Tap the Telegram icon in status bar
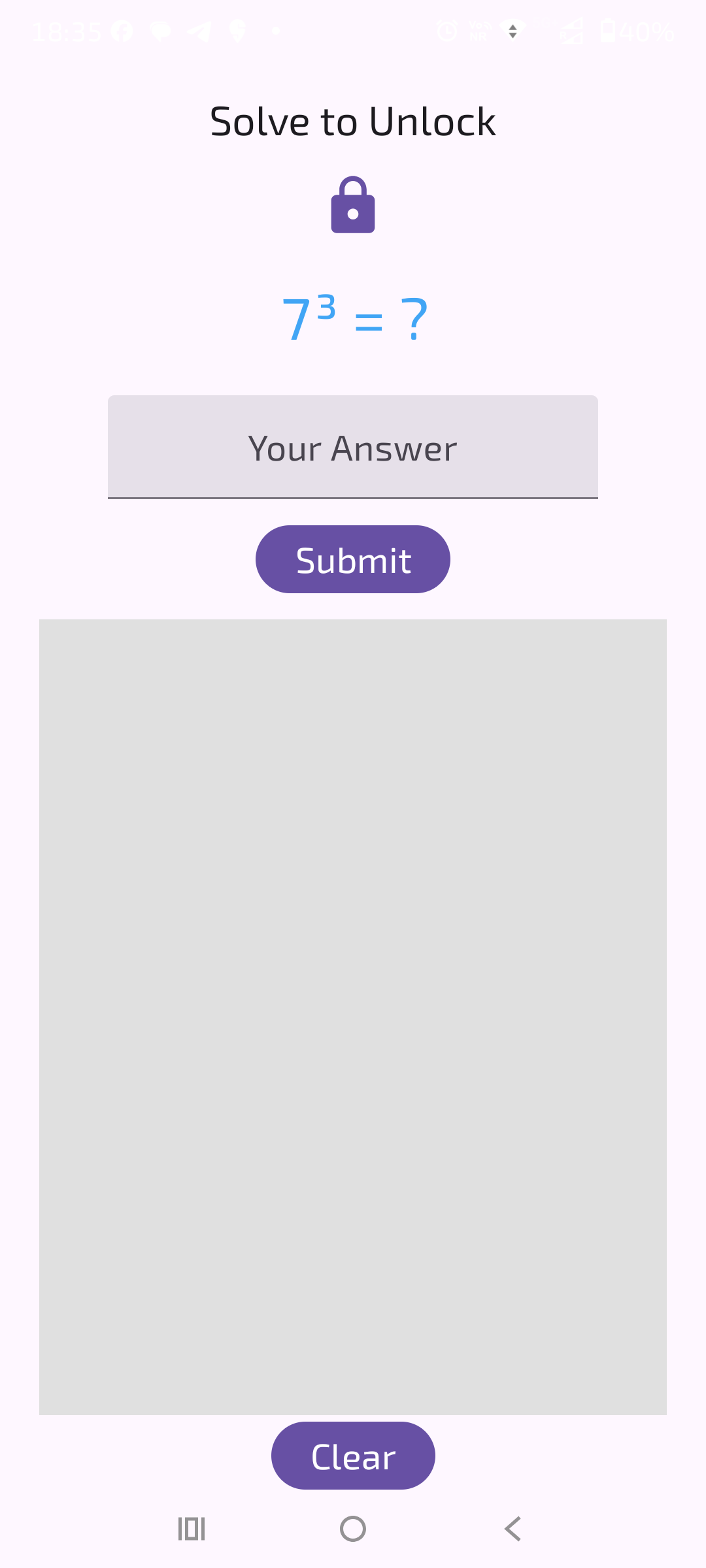706x1568 pixels. (199, 31)
